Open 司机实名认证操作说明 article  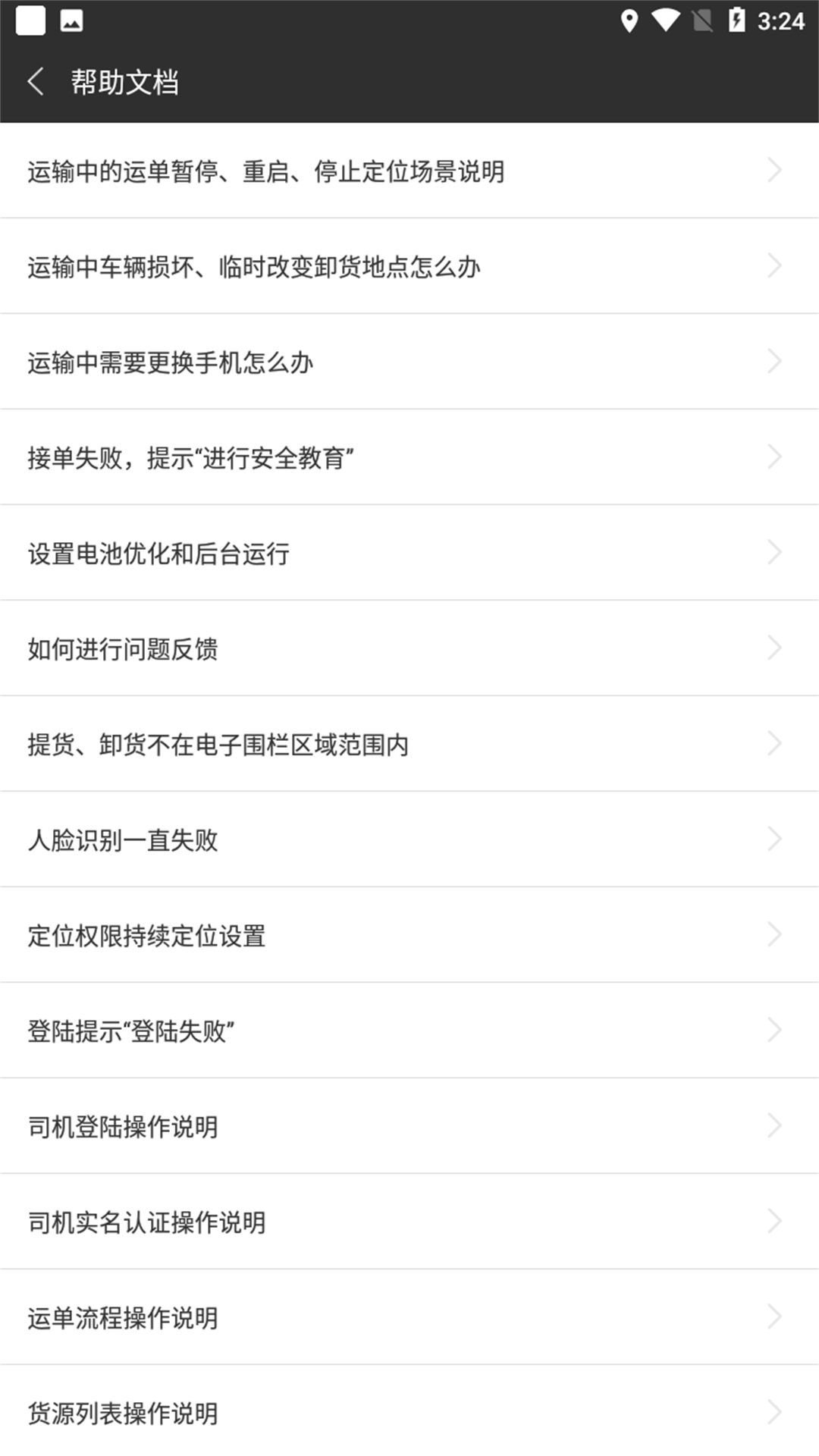click(146, 1220)
